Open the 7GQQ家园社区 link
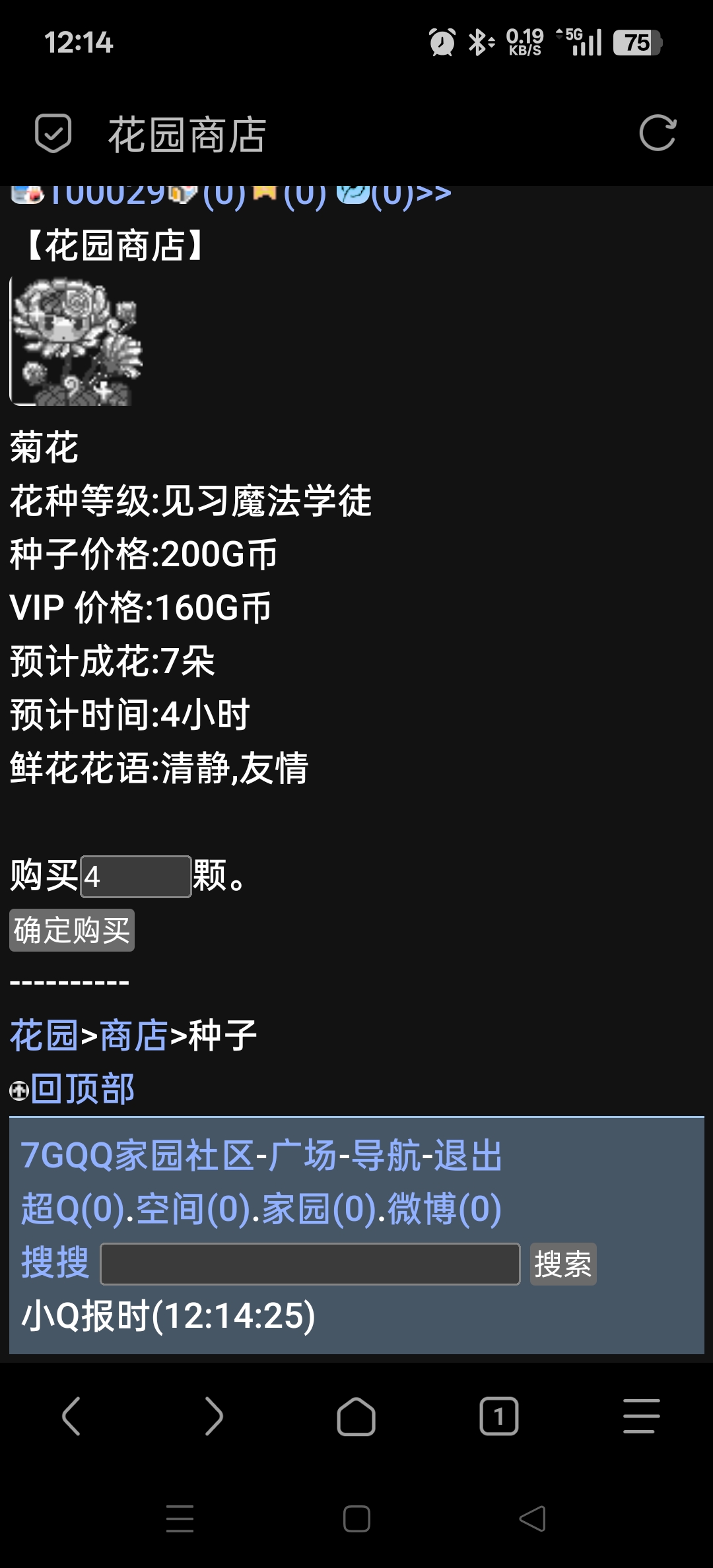Image resolution: width=713 pixels, height=1568 pixels. pyautogui.click(x=137, y=1156)
